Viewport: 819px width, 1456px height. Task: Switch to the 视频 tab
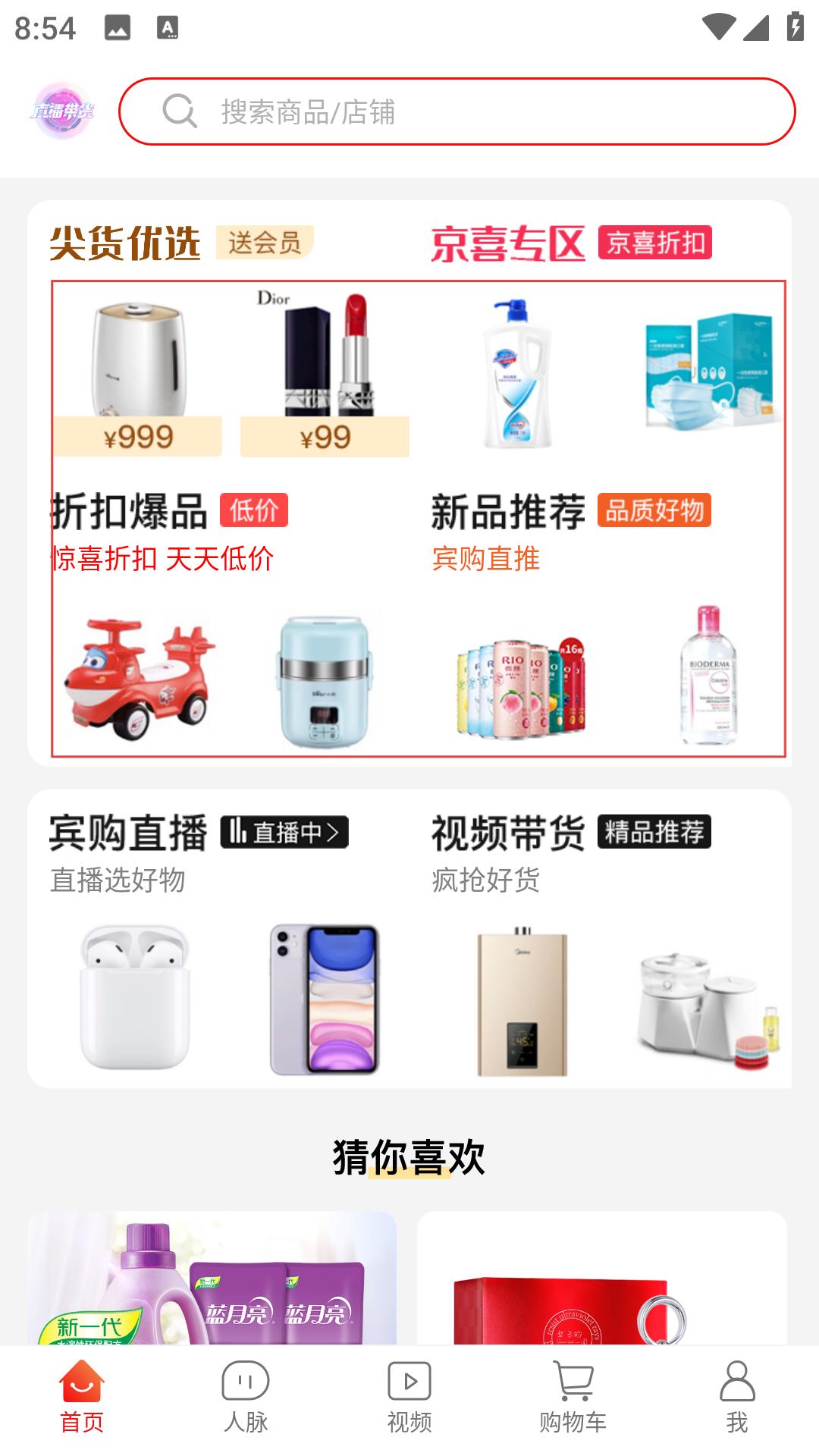409,1397
